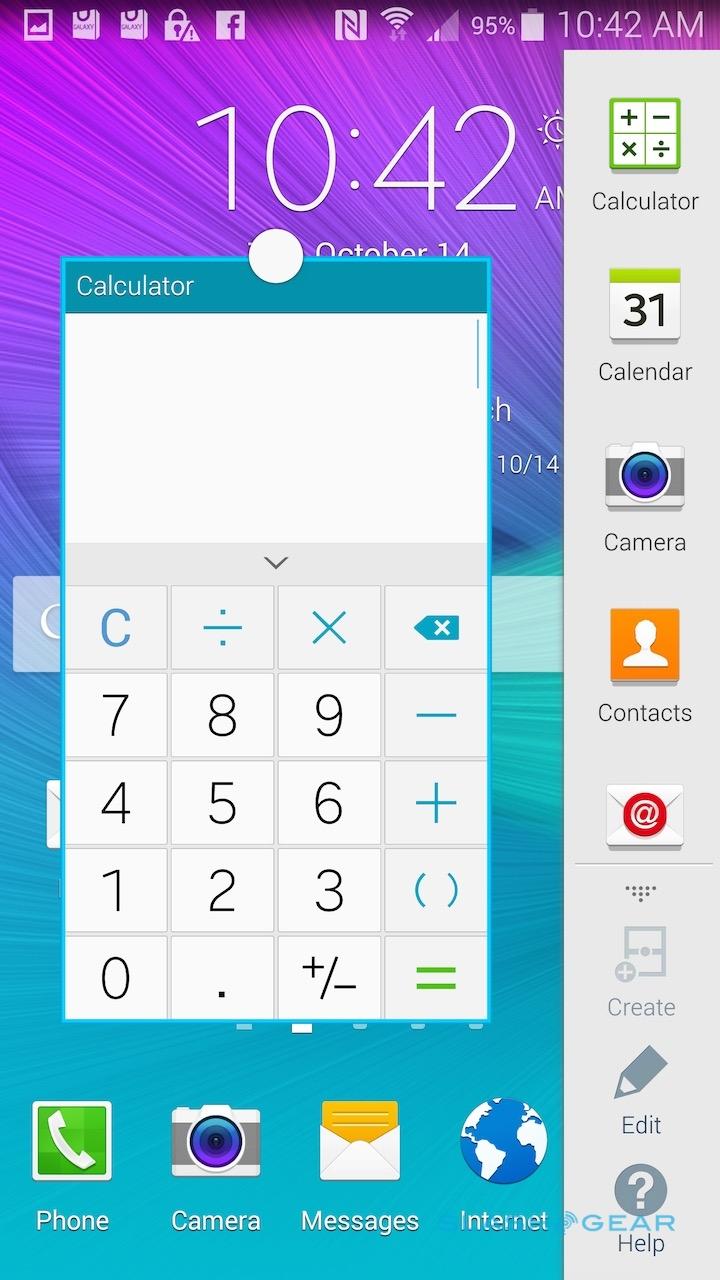Tap the multiplication operator key
The width and height of the screenshot is (720, 1280).
pyautogui.click(x=329, y=628)
